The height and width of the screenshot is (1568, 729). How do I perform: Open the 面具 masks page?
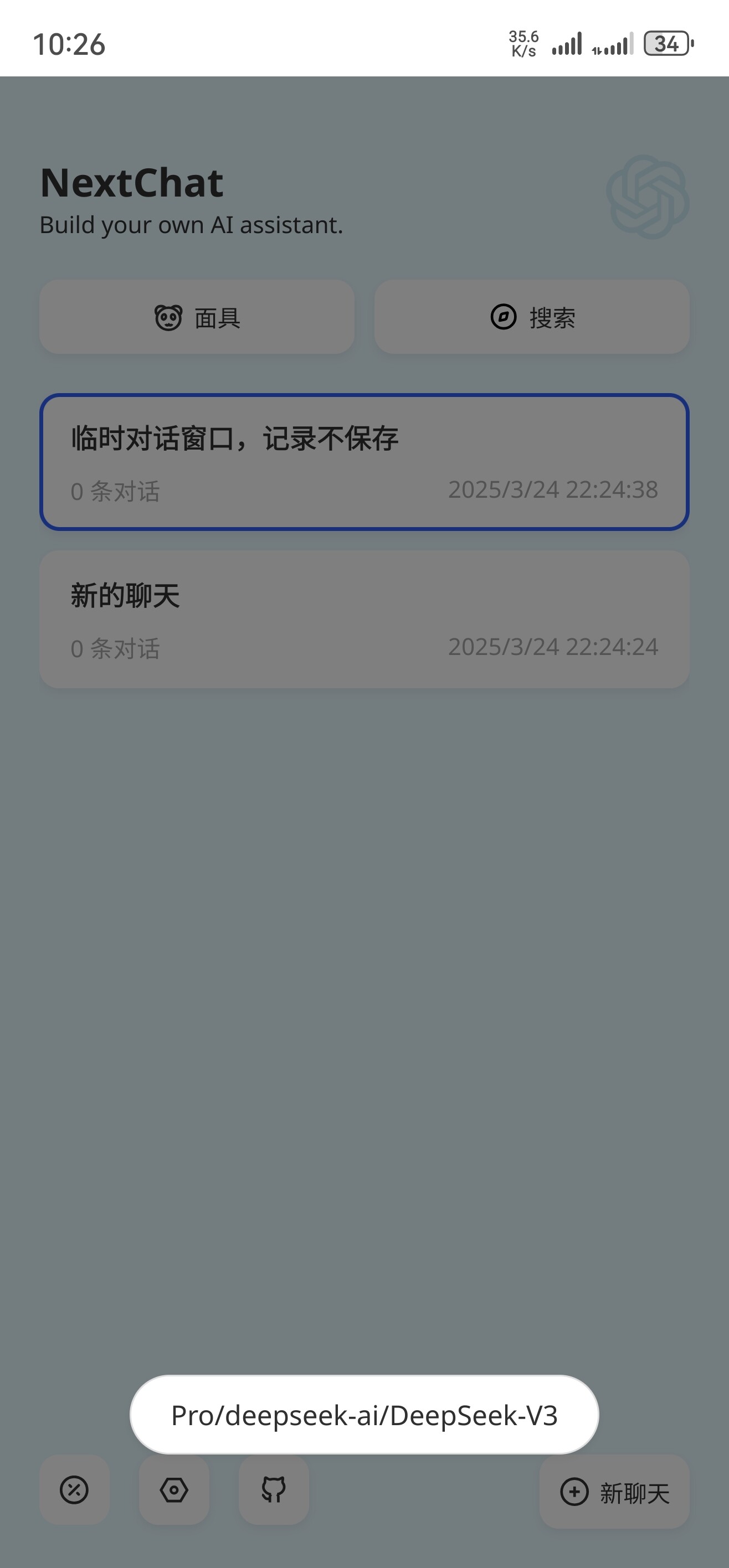click(x=197, y=317)
